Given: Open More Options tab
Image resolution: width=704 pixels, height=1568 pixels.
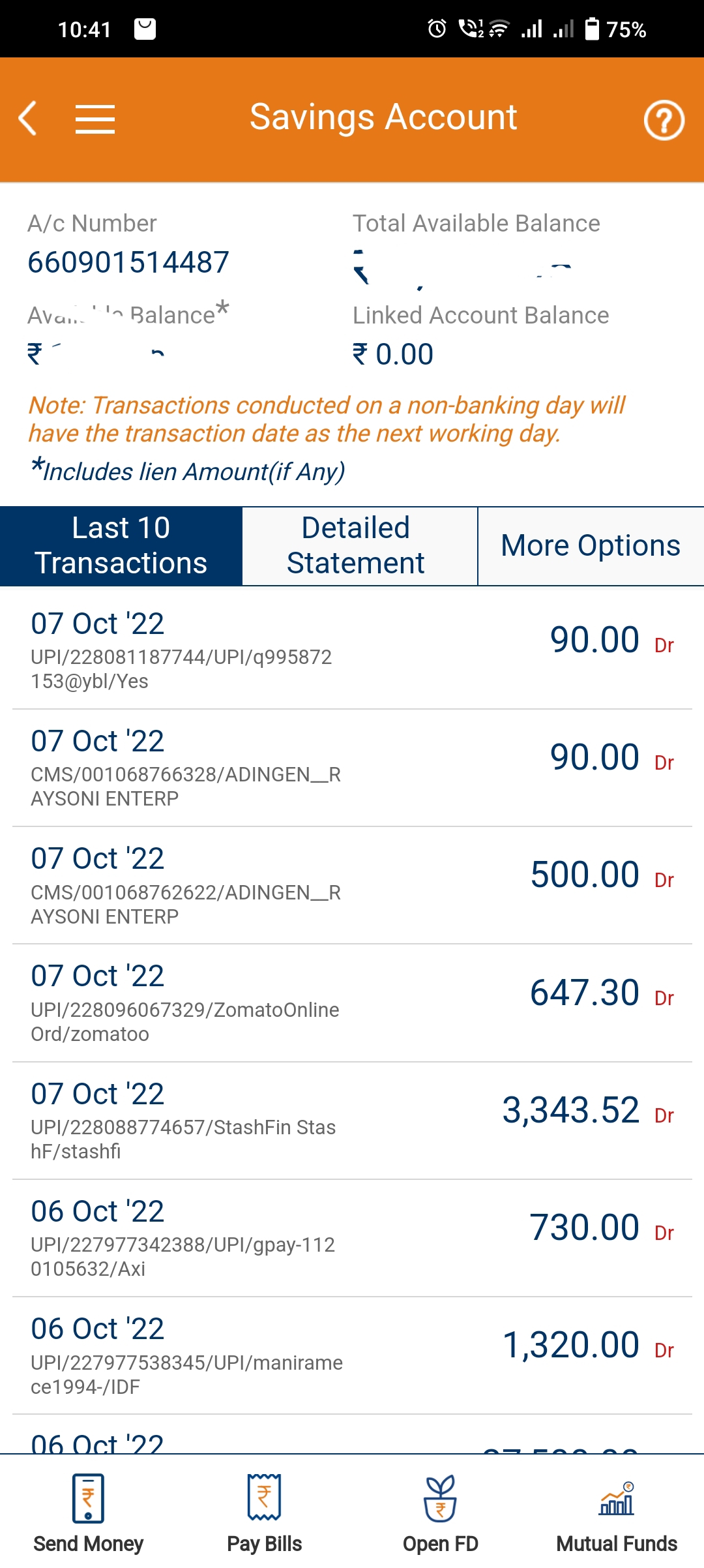Looking at the screenshot, I should 591,546.
